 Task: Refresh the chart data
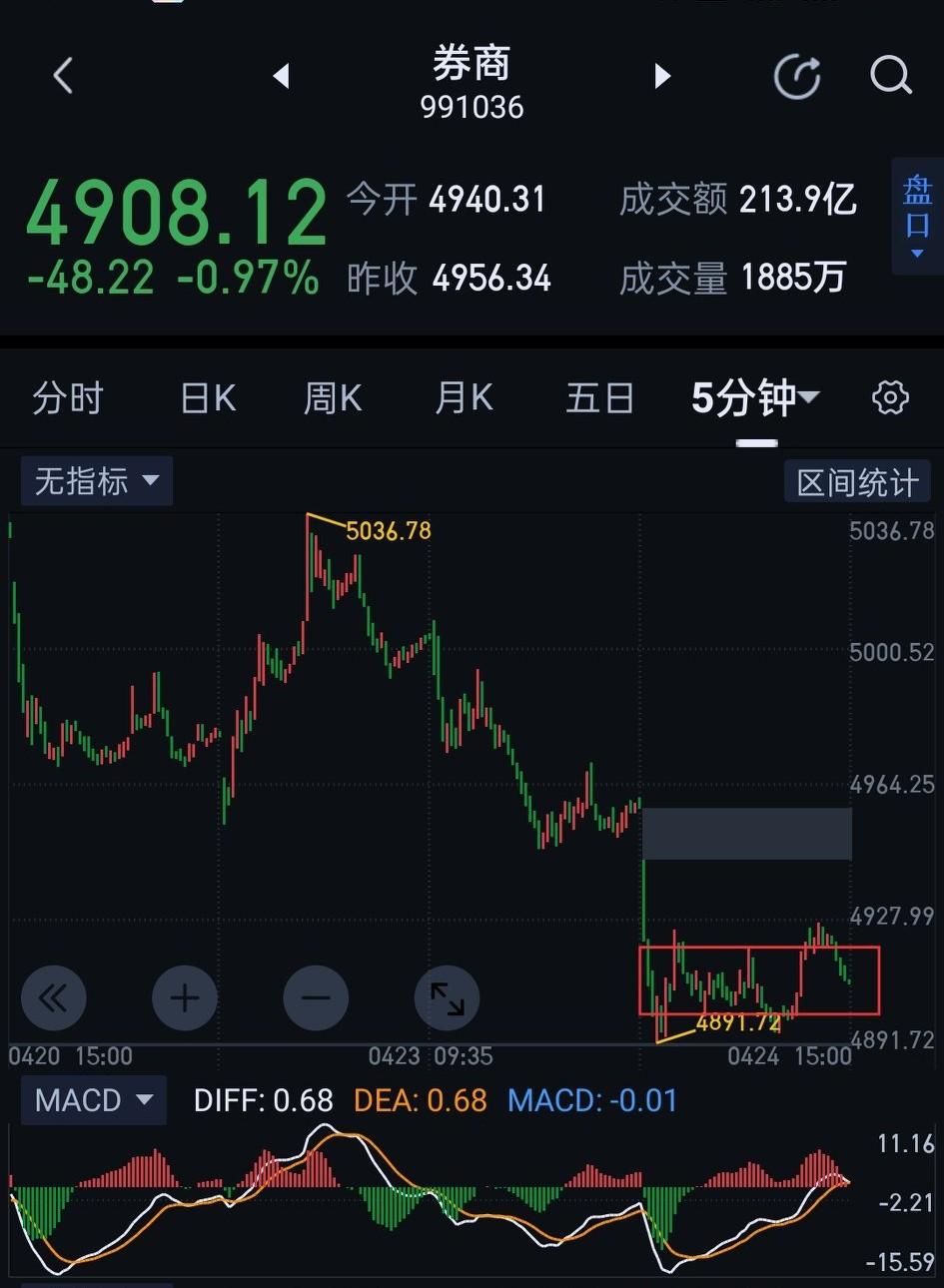click(797, 75)
